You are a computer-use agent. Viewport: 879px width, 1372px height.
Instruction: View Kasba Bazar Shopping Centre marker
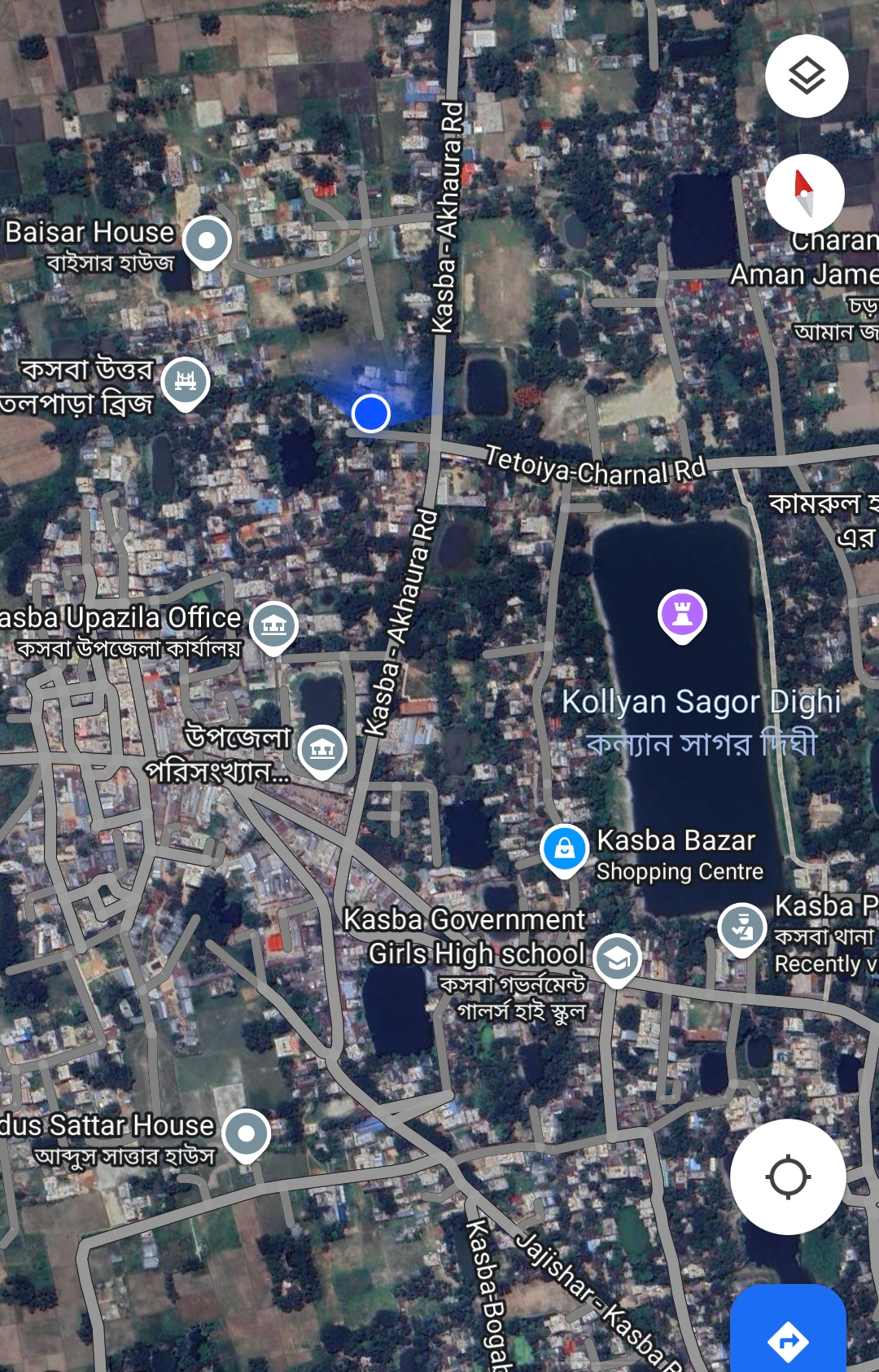(564, 849)
